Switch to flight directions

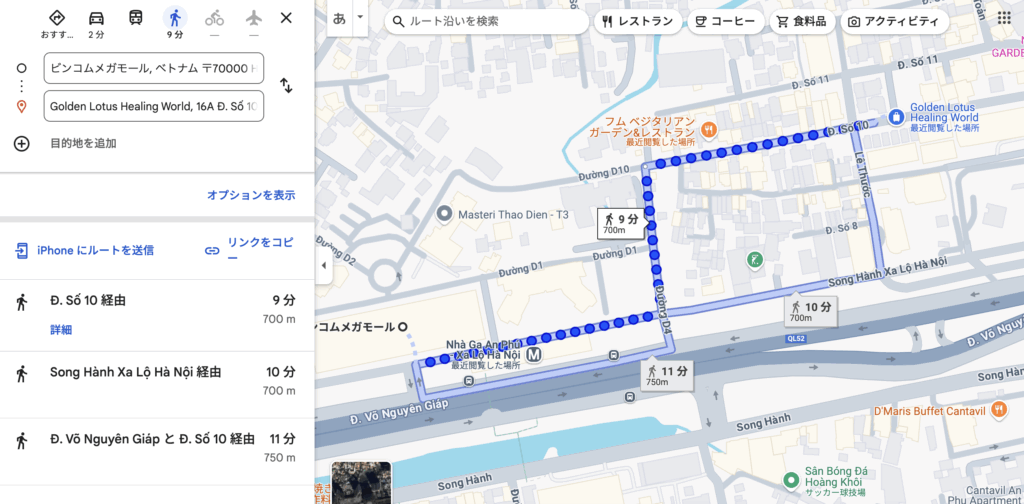click(253, 23)
